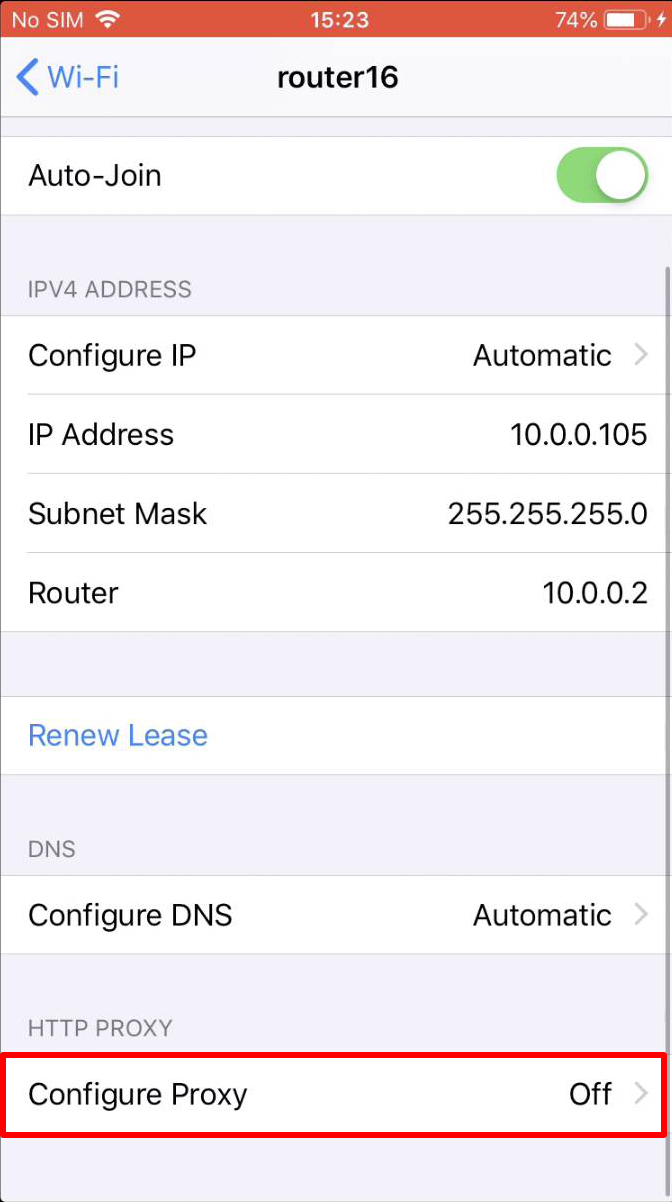
Task: Go back to the Wi-Fi list
Action: 68,77
